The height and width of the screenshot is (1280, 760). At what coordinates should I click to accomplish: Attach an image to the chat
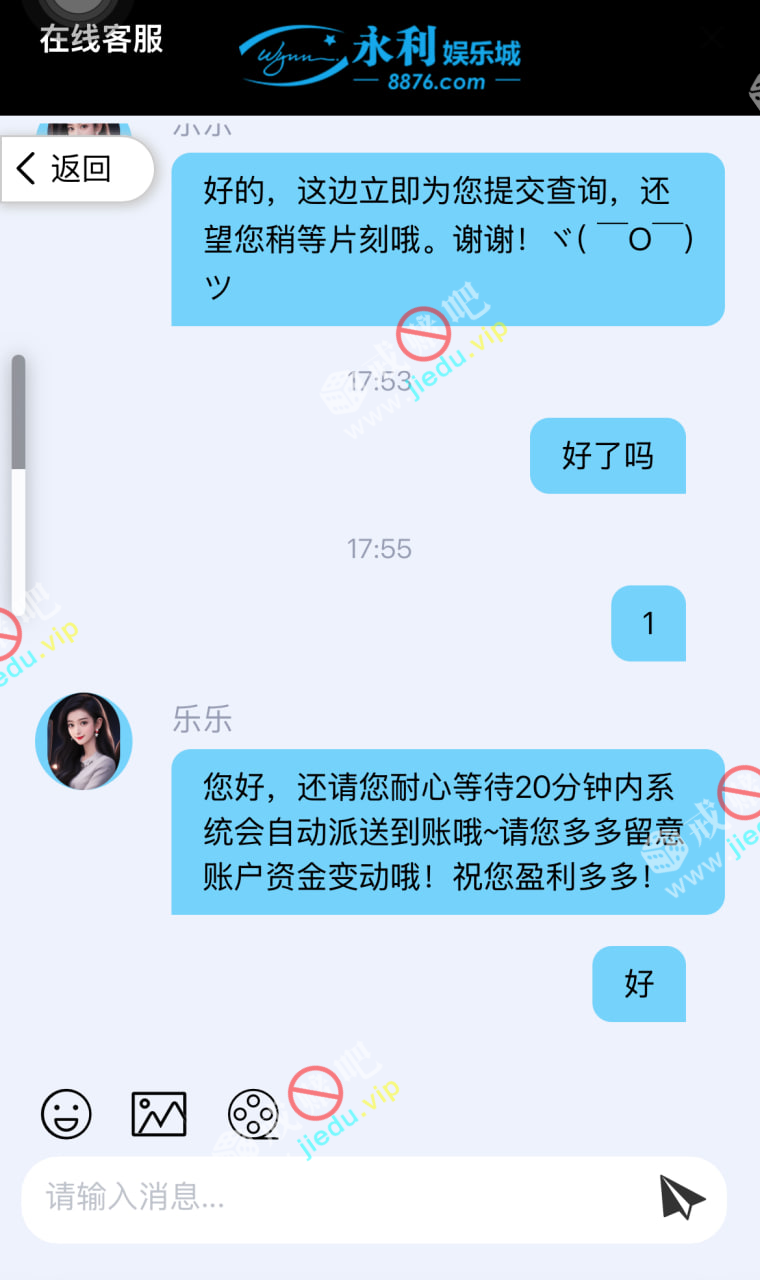click(159, 1113)
